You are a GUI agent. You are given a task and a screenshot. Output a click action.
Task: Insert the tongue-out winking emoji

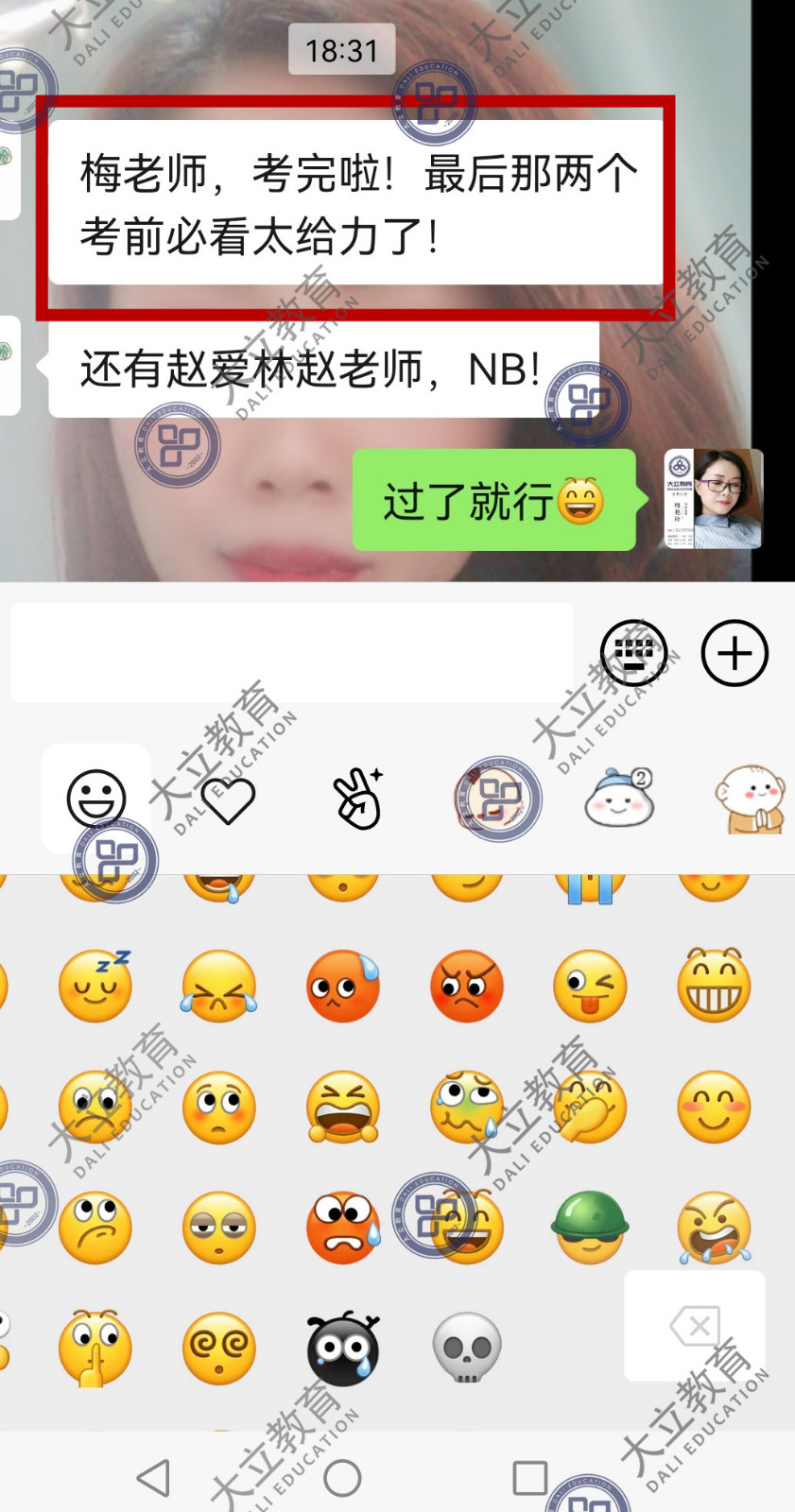(590, 987)
